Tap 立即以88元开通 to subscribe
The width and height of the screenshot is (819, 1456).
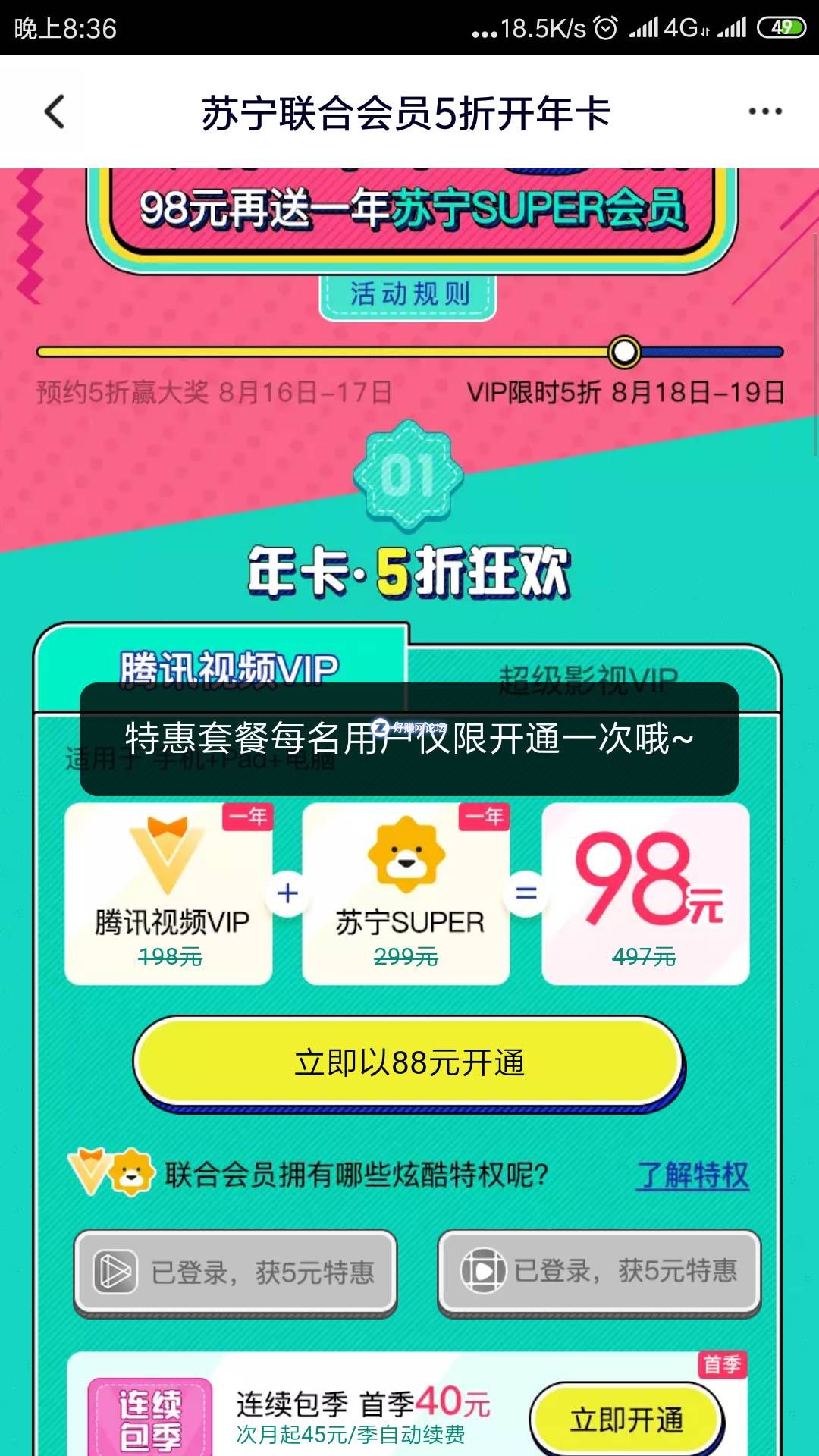pyautogui.click(x=409, y=1062)
